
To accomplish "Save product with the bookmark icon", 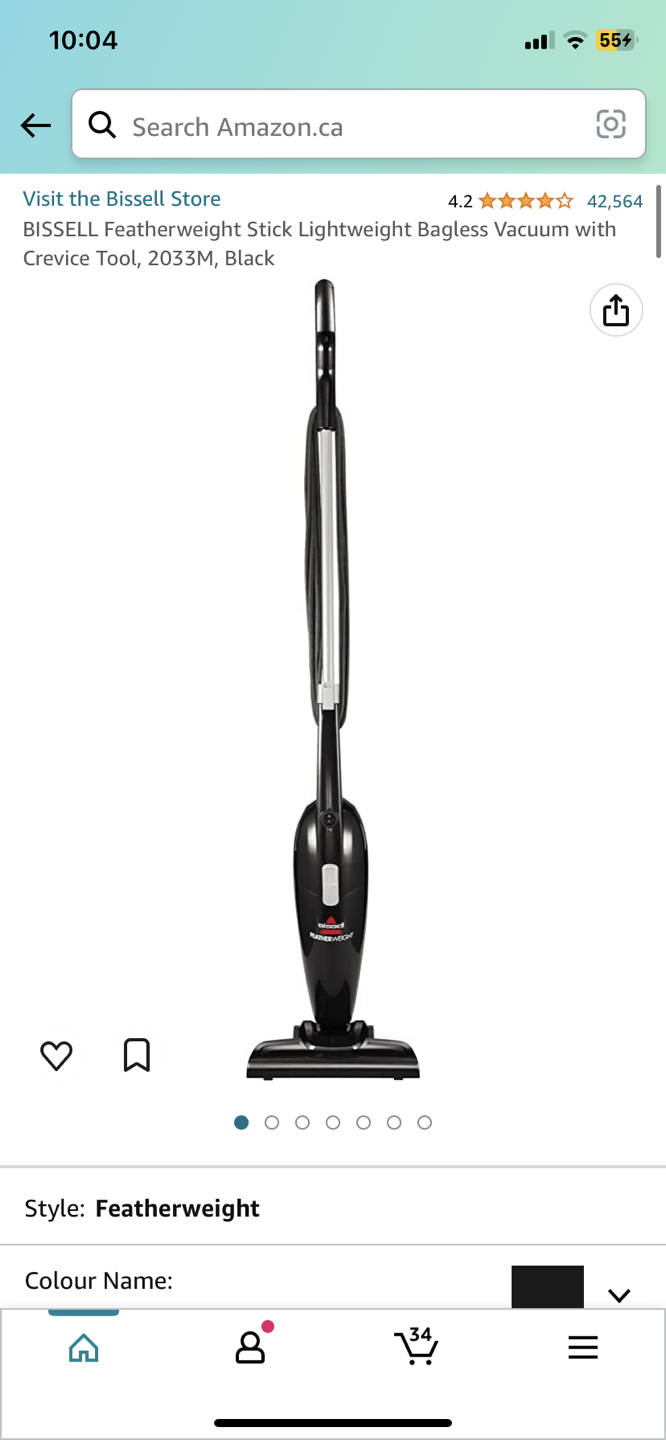I will [x=137, y=1055].
